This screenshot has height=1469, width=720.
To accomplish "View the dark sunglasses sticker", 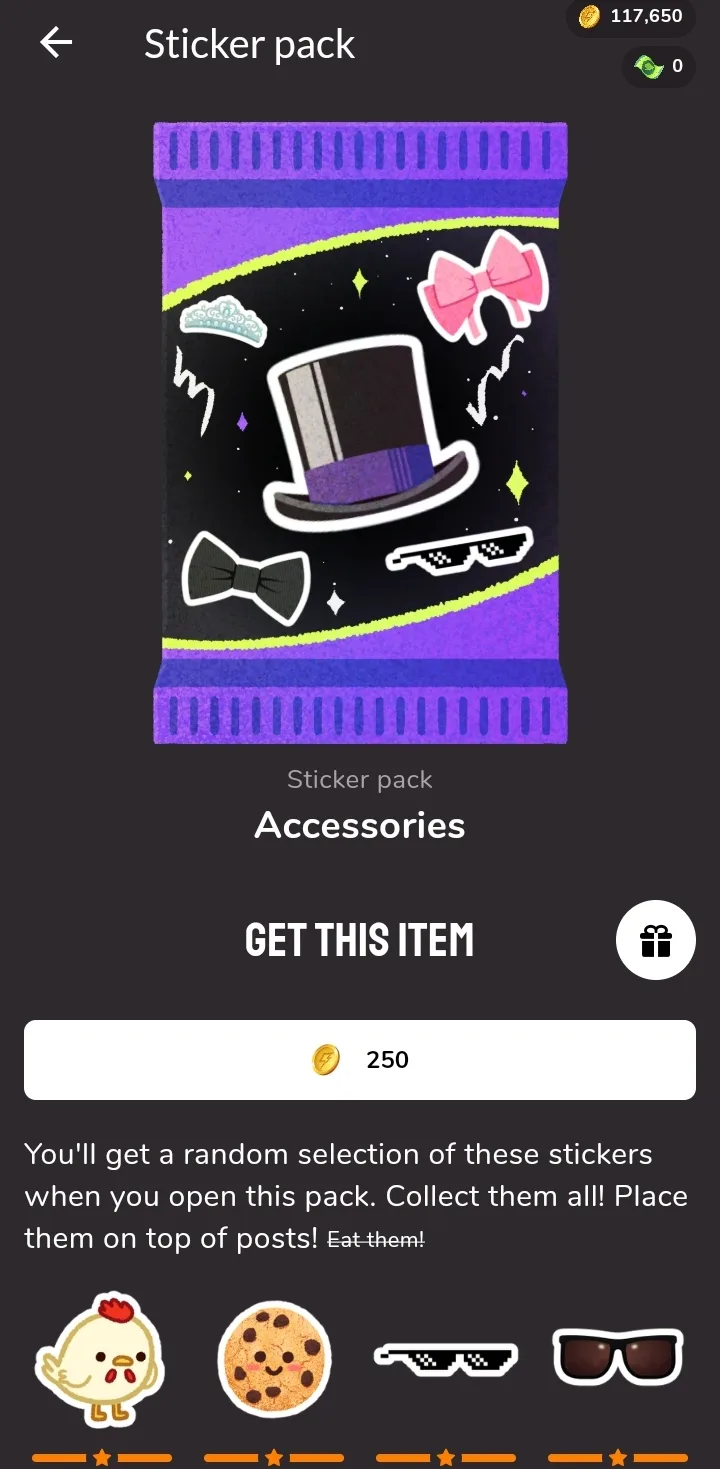I will pyautogui.click(x=618, y=1357).
